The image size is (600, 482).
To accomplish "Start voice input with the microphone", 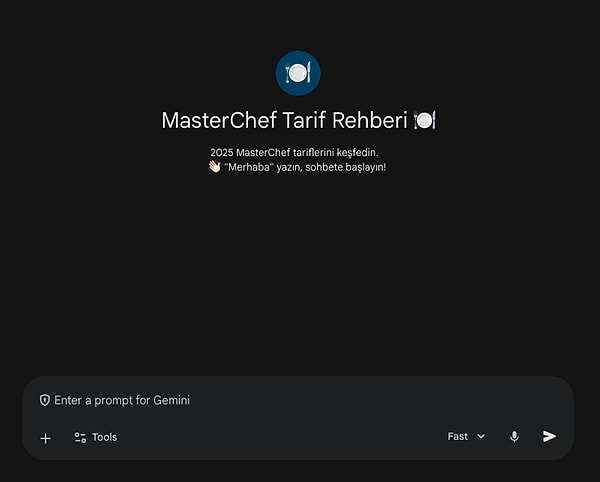I will pos(514,437).
